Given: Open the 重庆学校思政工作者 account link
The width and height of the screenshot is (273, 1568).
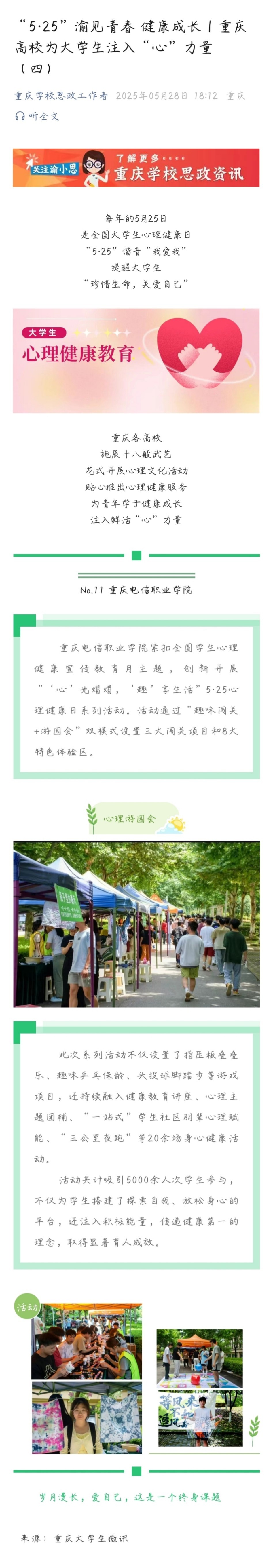Looking at the screenshot, I should (61, 96).
